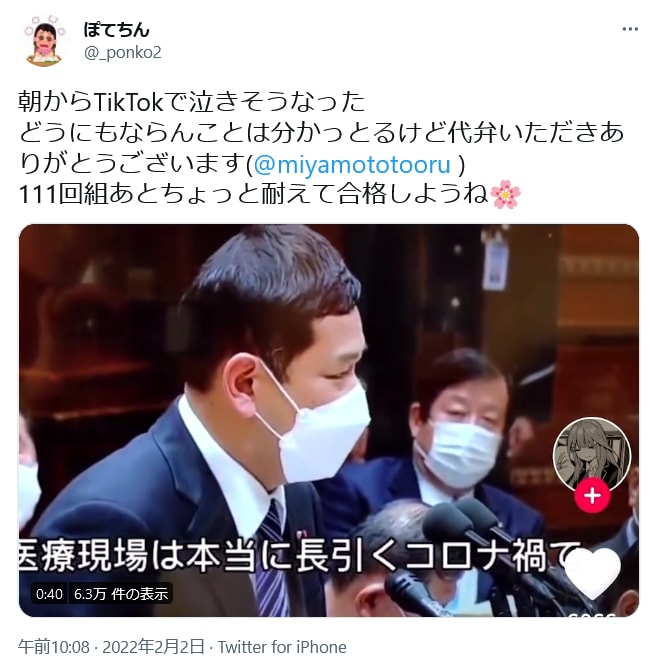Open the Twitter for iPhone source link
This screenshot has height=666, width=652.
click(x=282, y=647)
